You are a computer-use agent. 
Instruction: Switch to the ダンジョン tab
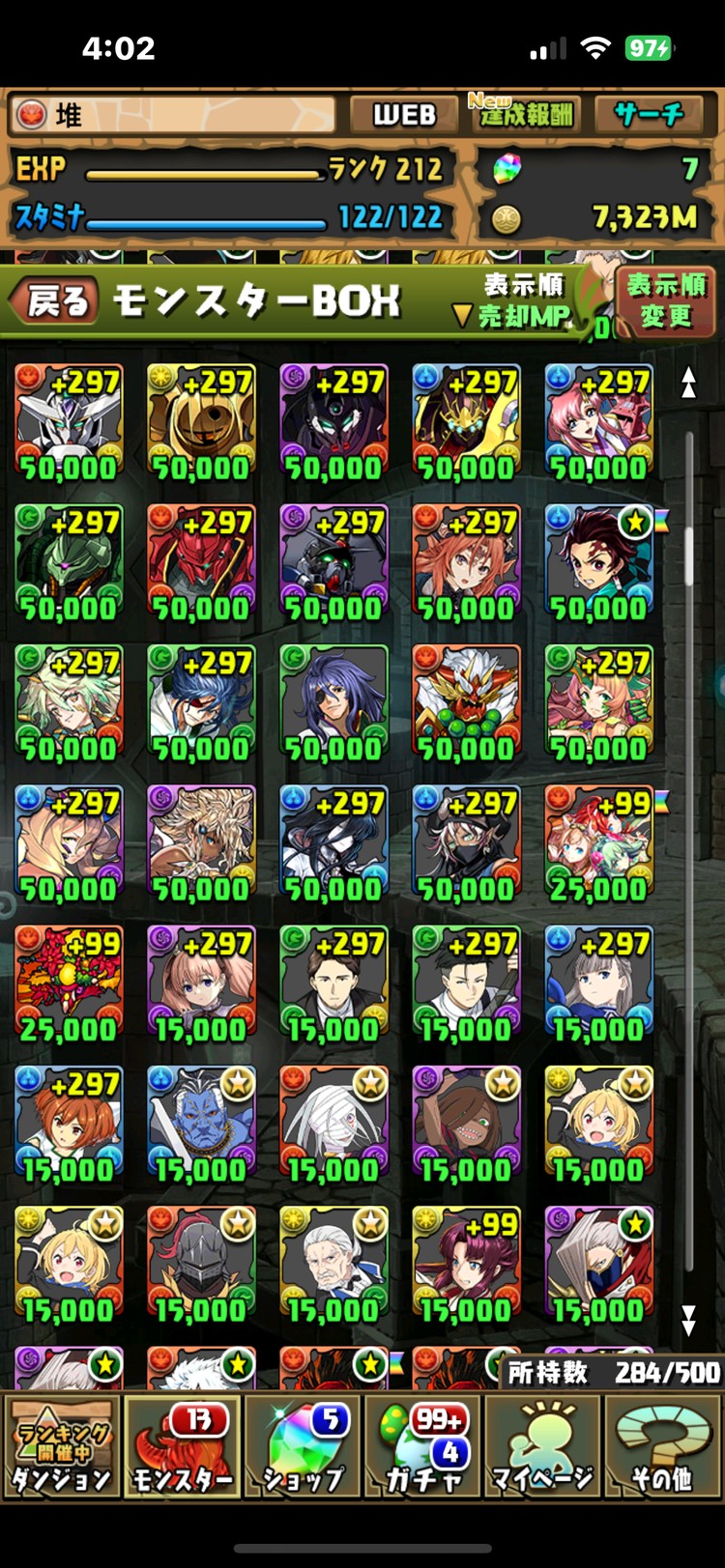click(62, 1446)
